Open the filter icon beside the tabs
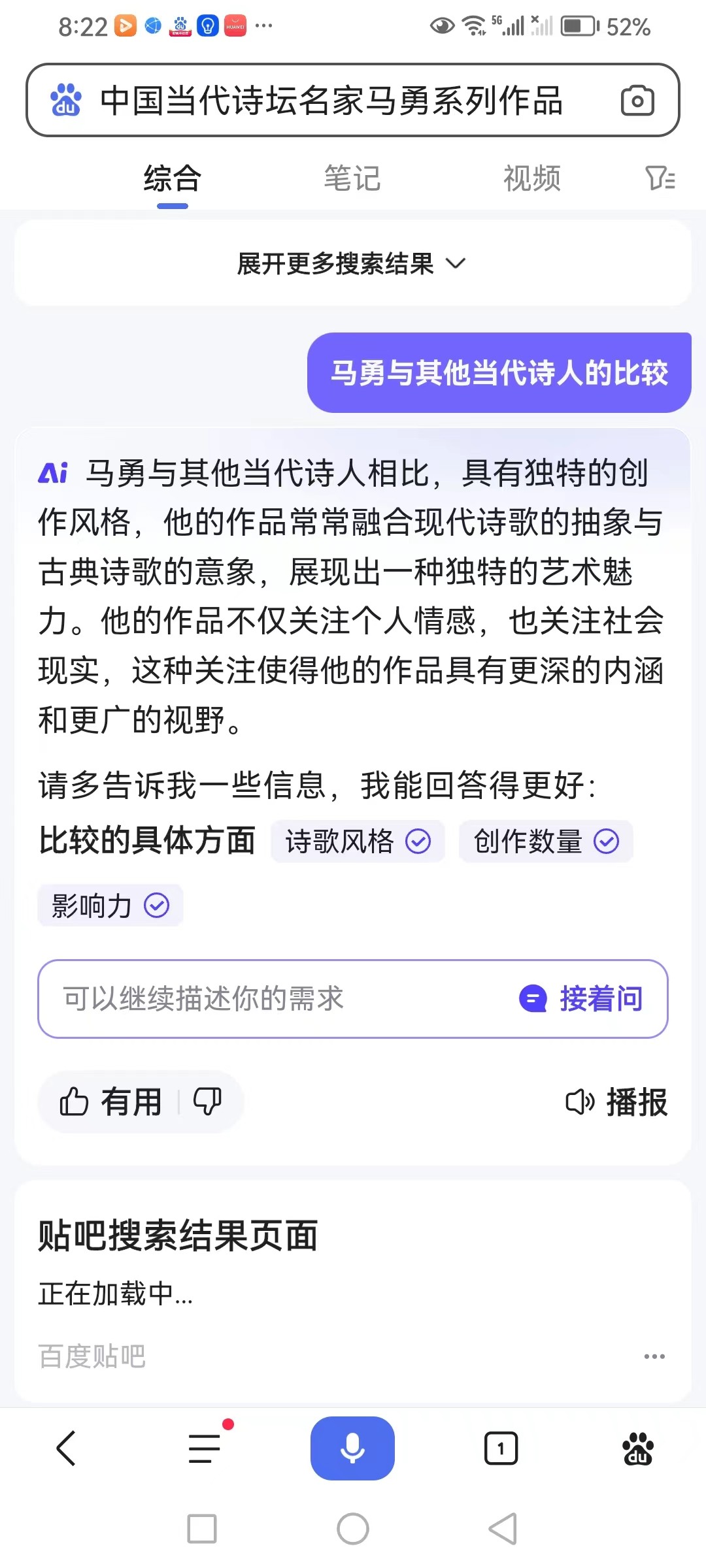The image size is (706, 1568). 660,178
